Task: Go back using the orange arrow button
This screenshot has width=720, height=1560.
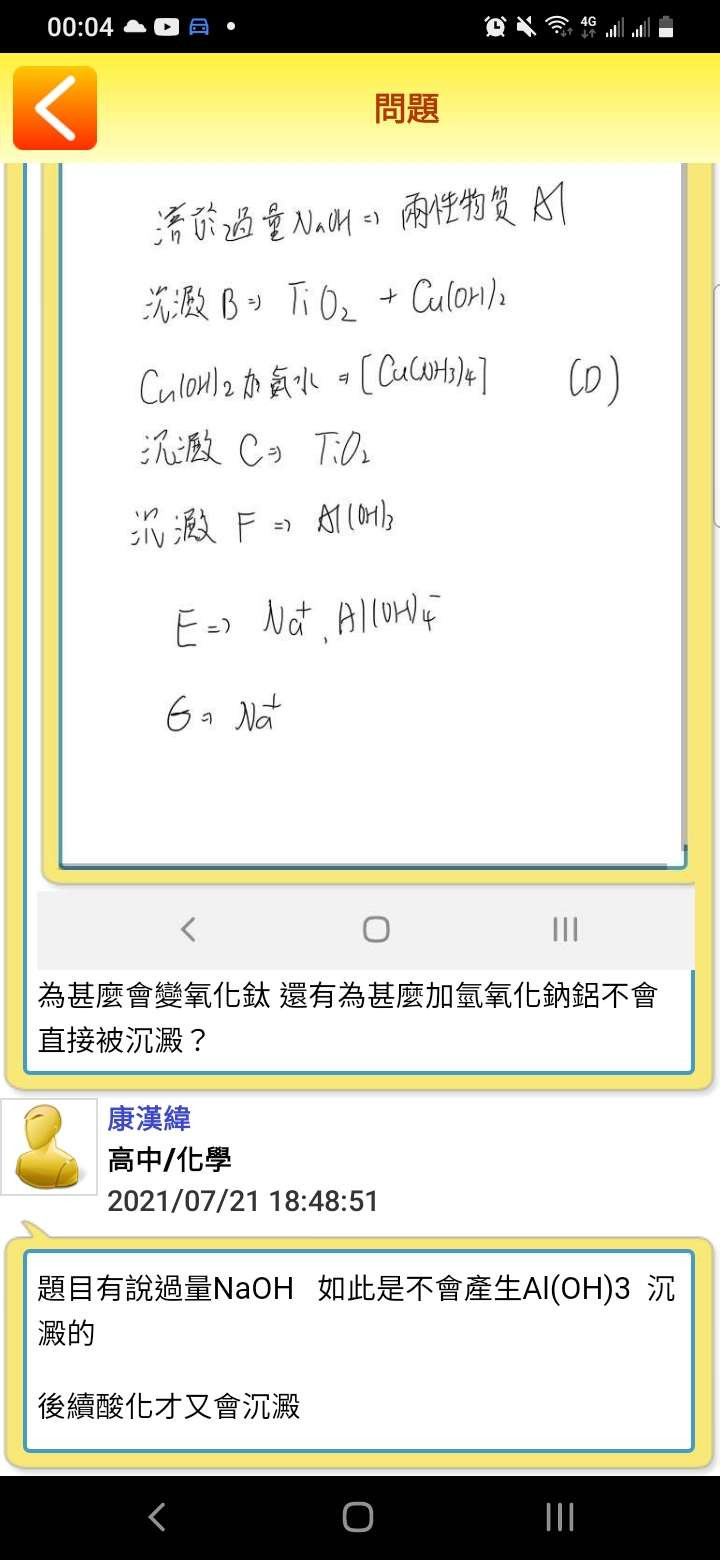Action: coord(55,108)
